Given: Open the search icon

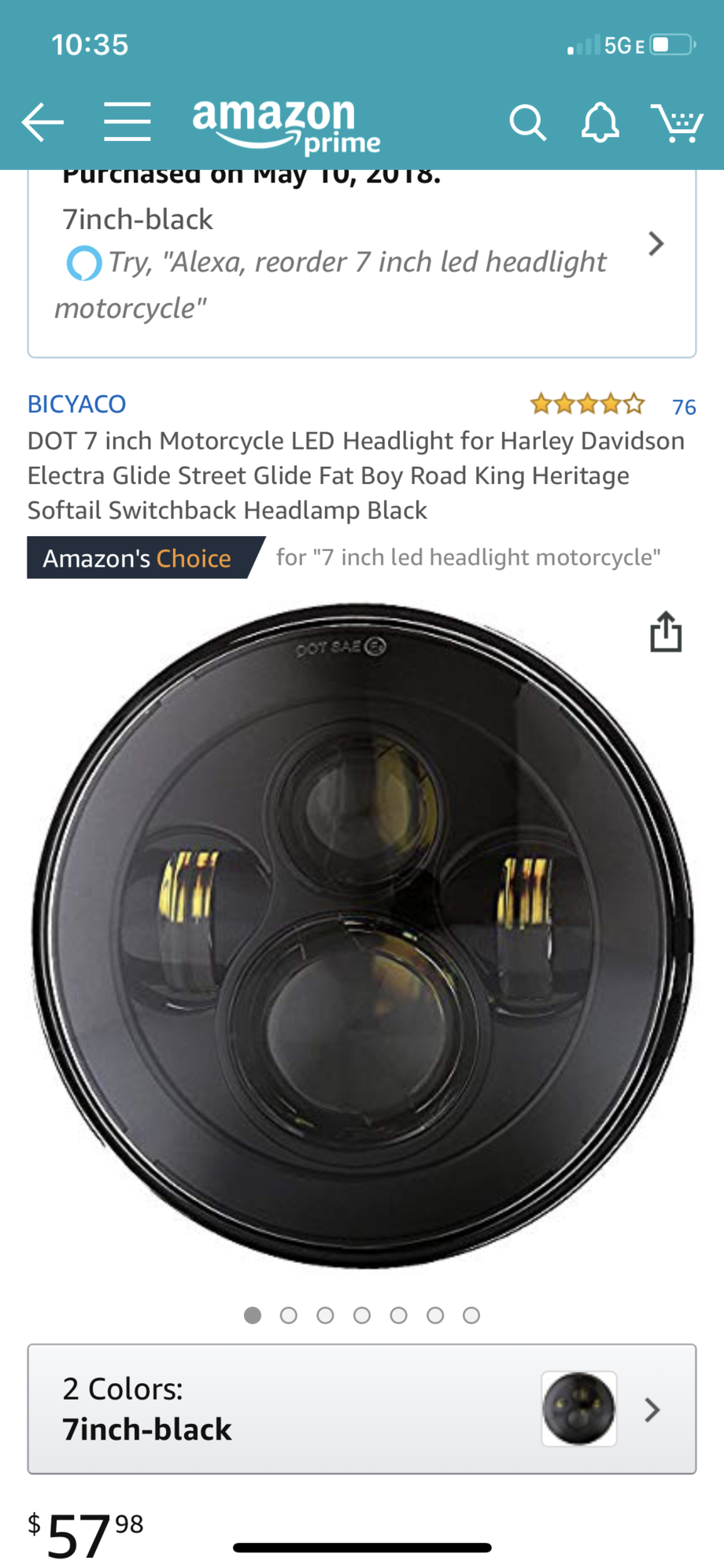Looking at the screenshot, I should [527, 124].
